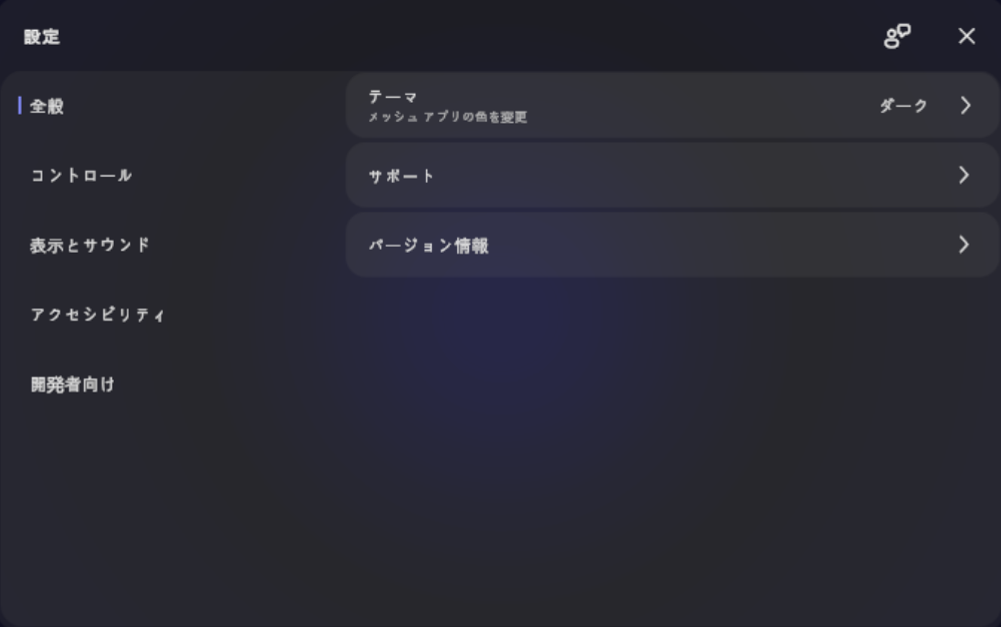
Task: Open the 開発者向け section
Action: 73,384
